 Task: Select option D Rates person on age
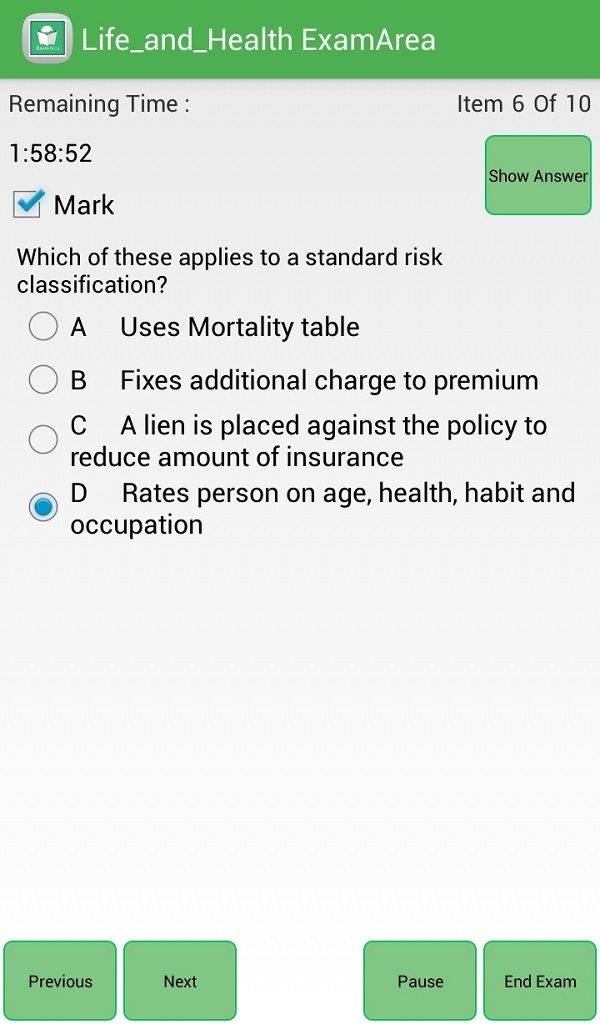[x=43, y=508]
